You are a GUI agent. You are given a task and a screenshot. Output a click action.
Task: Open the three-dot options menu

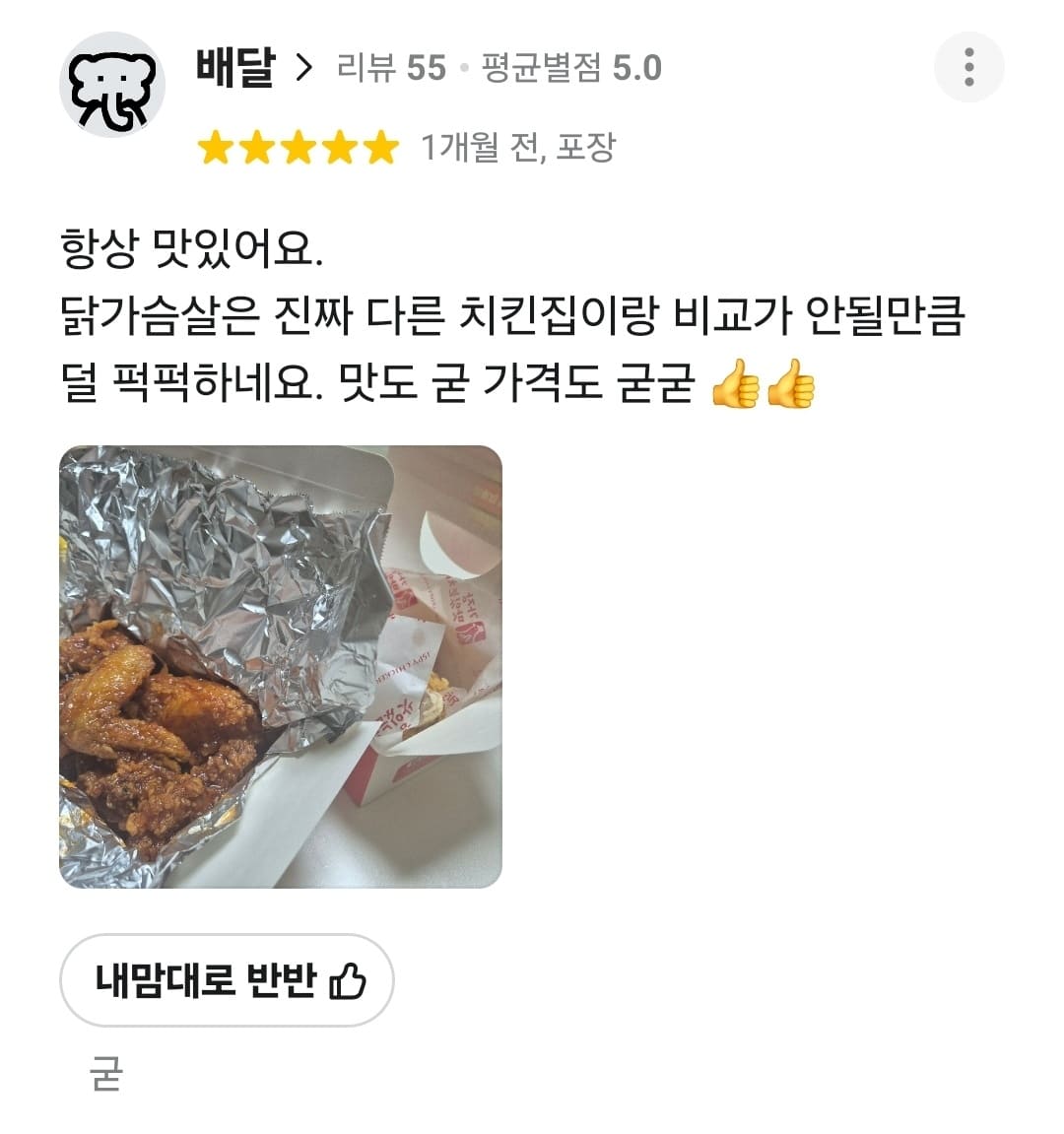(x=970, y=67)
